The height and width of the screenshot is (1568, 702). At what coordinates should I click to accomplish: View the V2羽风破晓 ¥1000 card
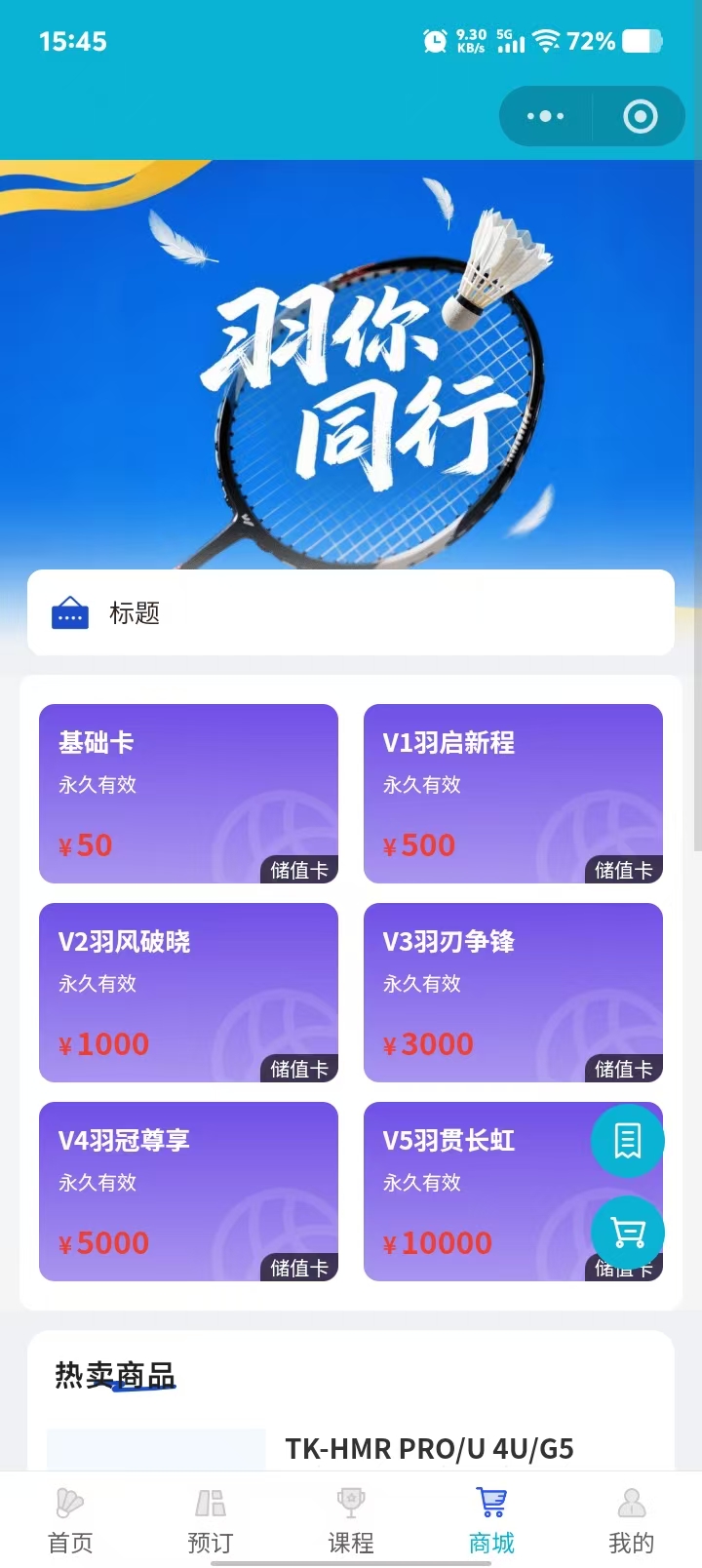(x=188, y=992)
